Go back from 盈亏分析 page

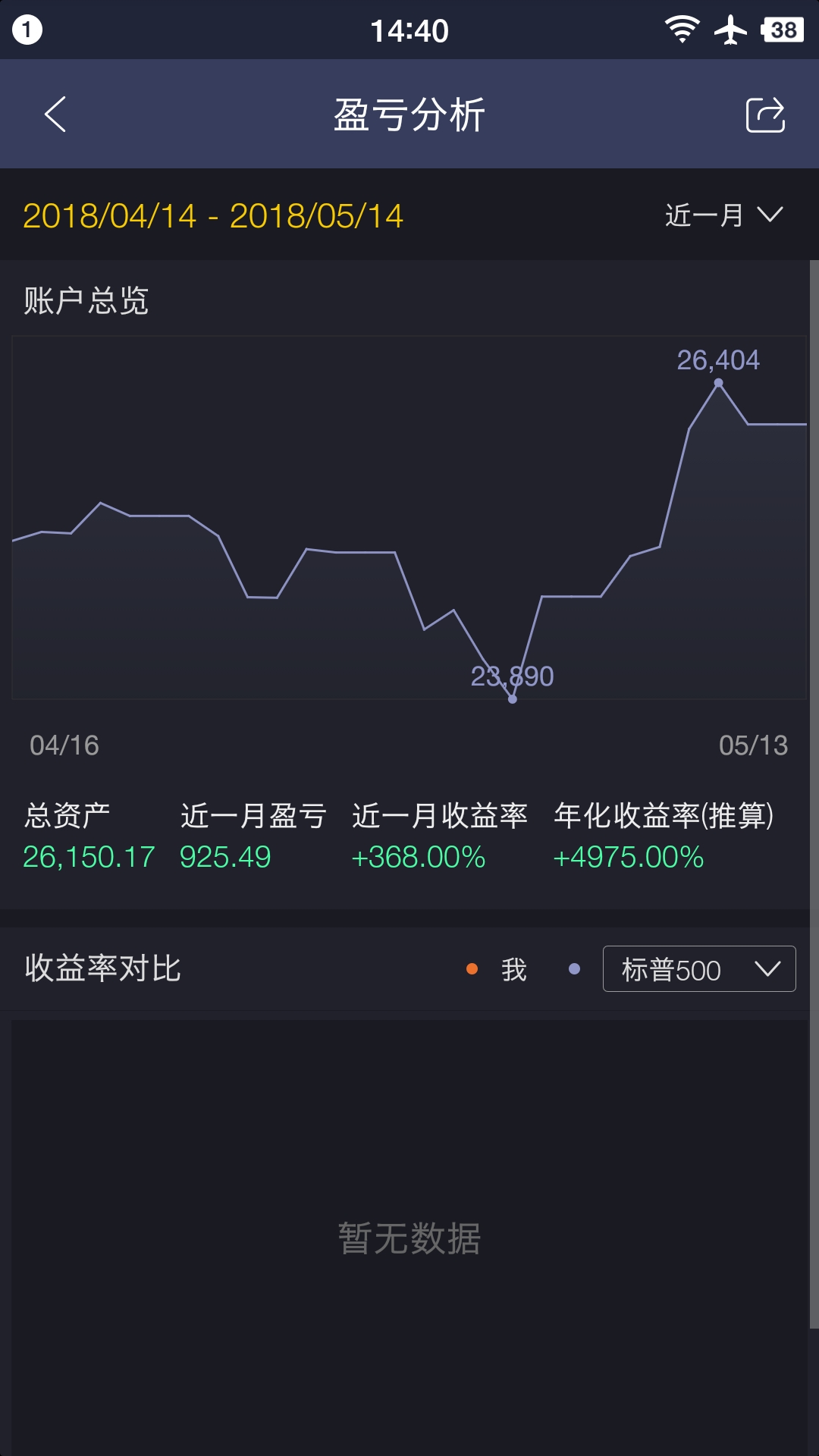[55, 115]
